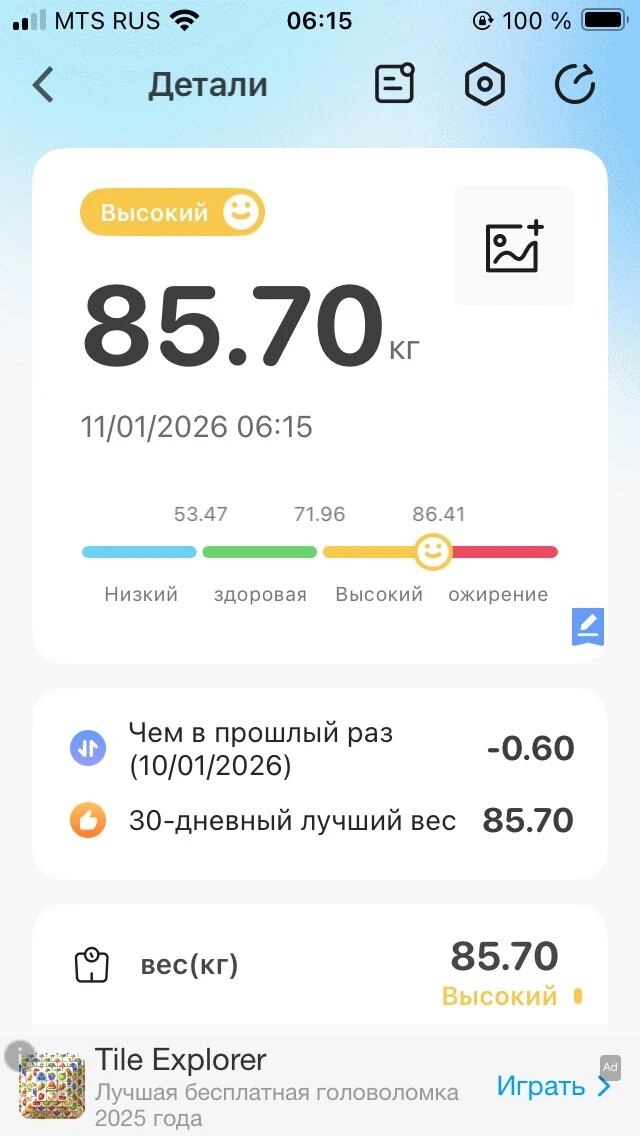This screenshot has height=1136, width=640.
Task: Tap the blue edit pencil bookmark
Action: [x=587, y=626]
